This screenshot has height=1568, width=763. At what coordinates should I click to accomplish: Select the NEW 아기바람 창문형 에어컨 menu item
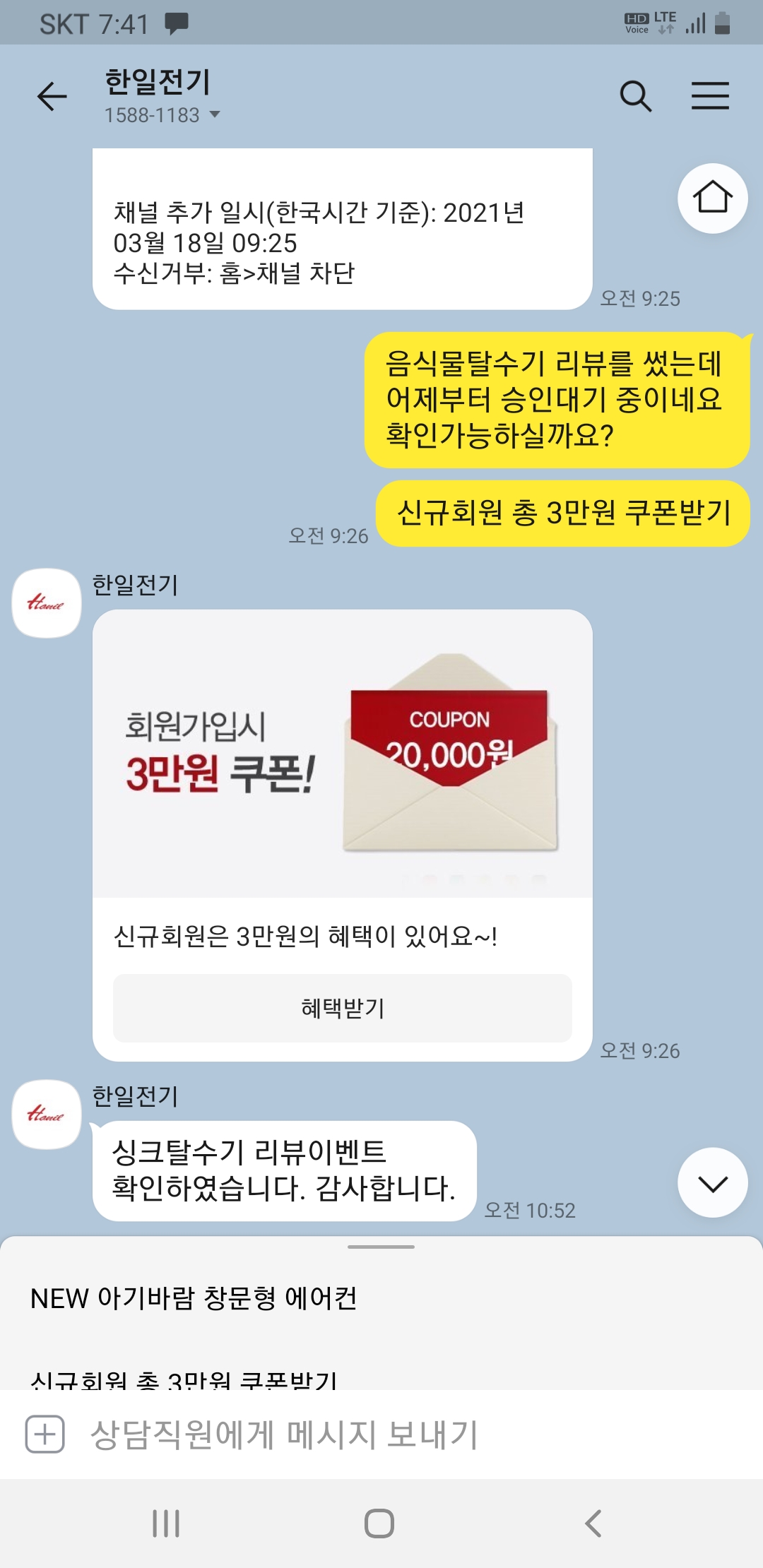(194, 1298)
